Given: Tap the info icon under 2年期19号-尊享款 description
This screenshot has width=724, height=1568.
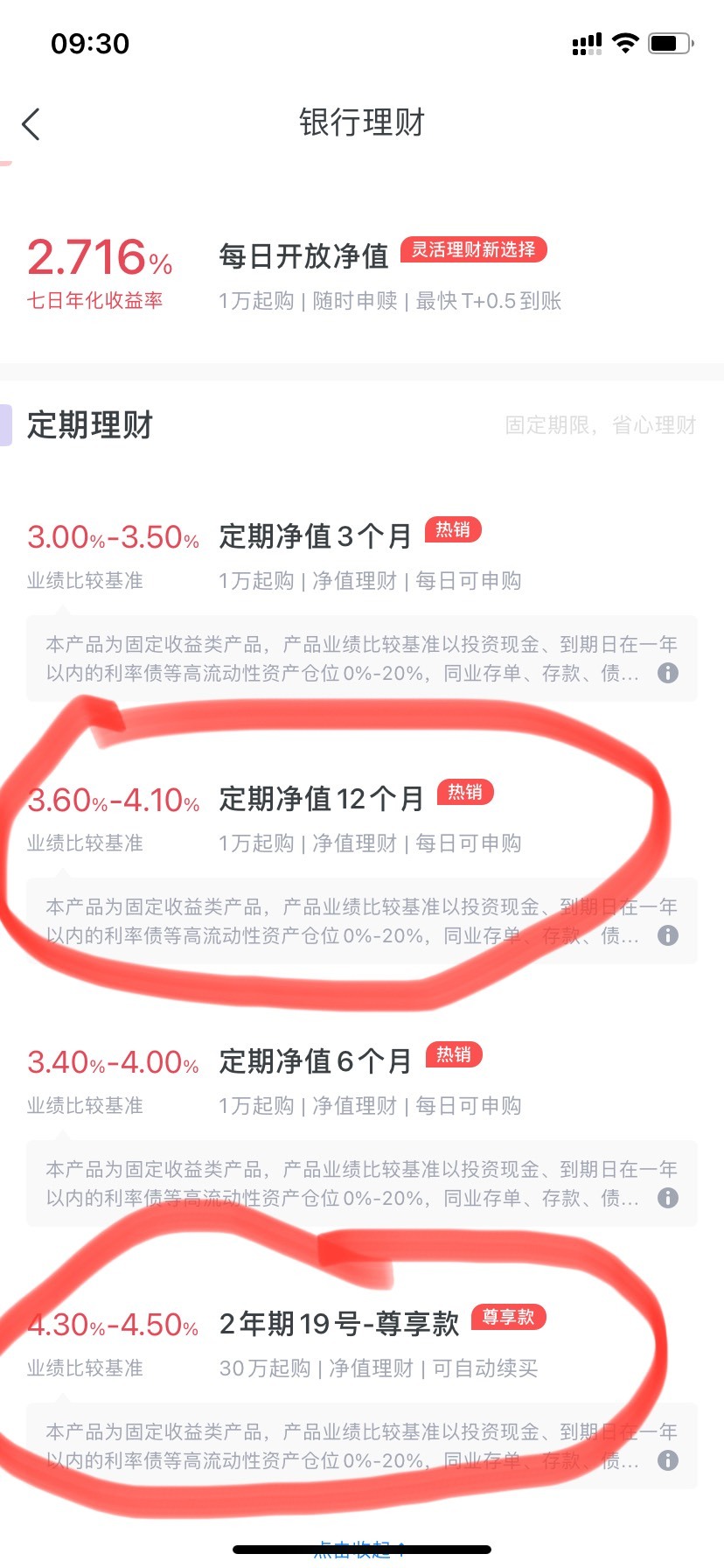Looking at the screenshot, I should [x=668, y=1460].
